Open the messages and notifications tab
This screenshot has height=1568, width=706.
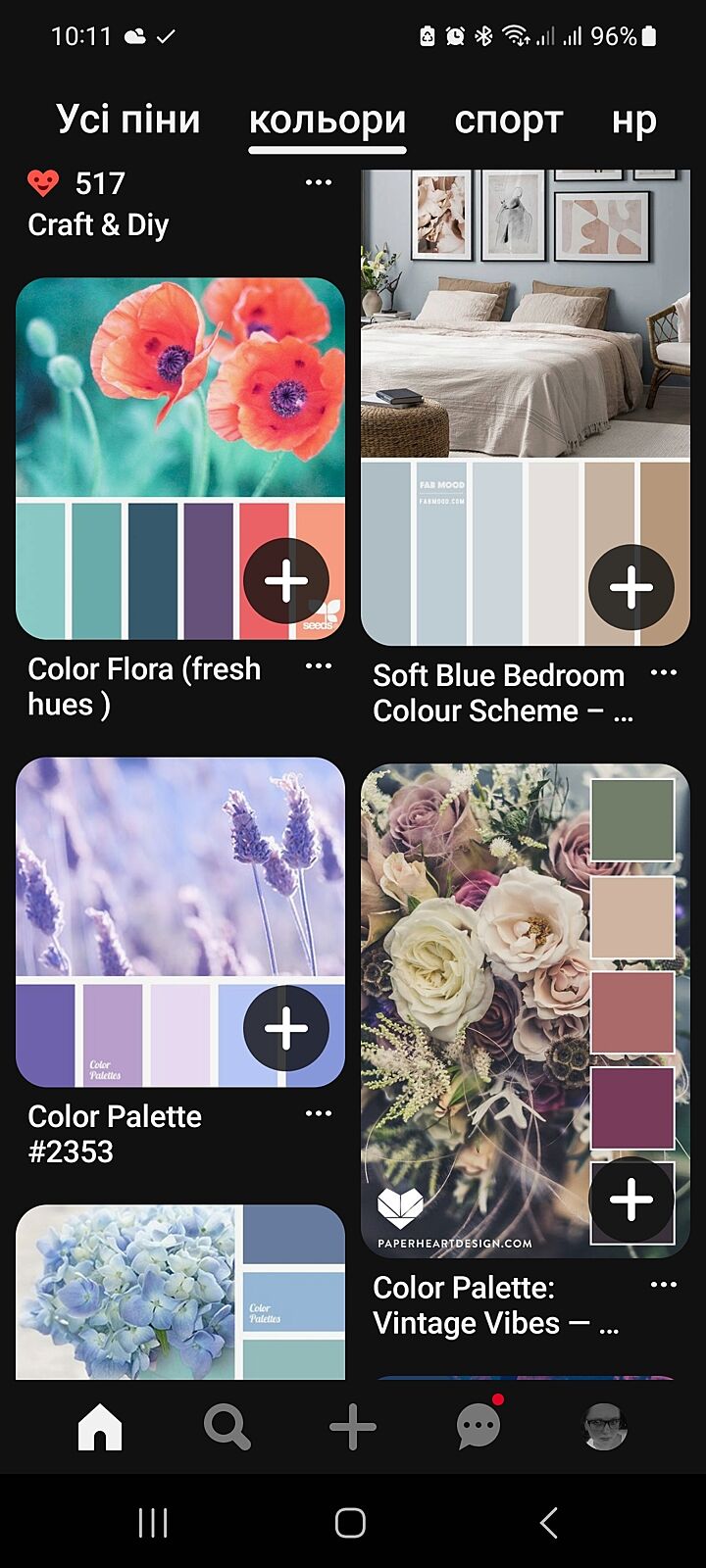coord(479,1427)
